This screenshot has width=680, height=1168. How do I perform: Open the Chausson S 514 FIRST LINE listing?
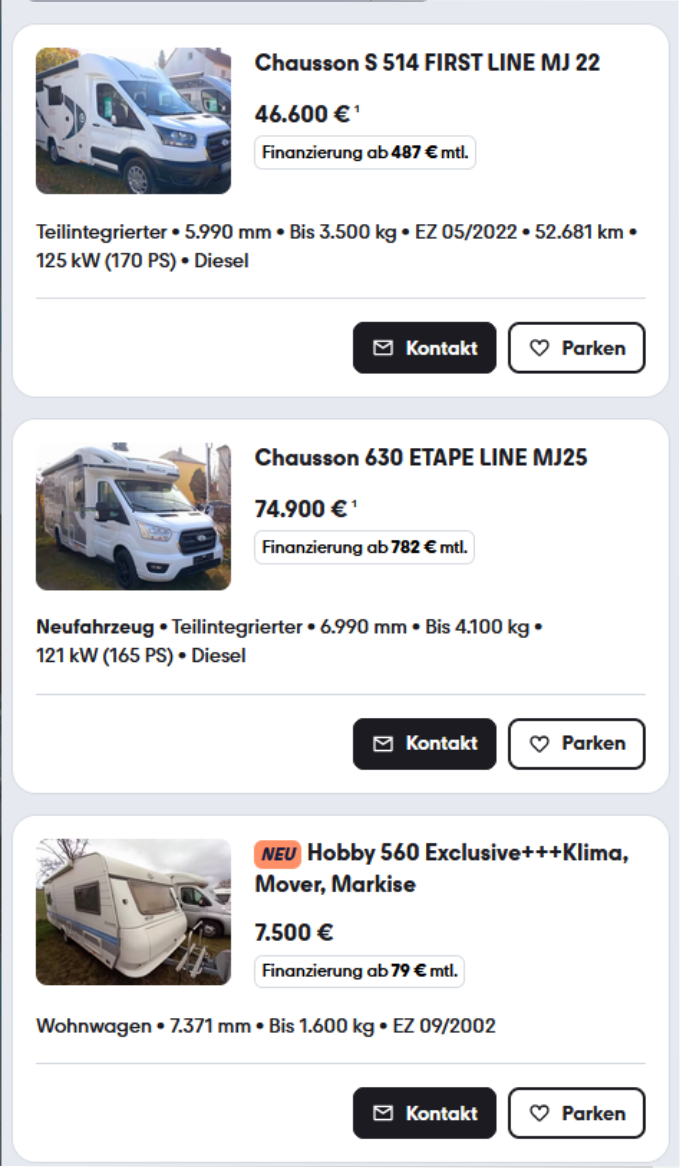pyautogui.click(x=427, y=63)
